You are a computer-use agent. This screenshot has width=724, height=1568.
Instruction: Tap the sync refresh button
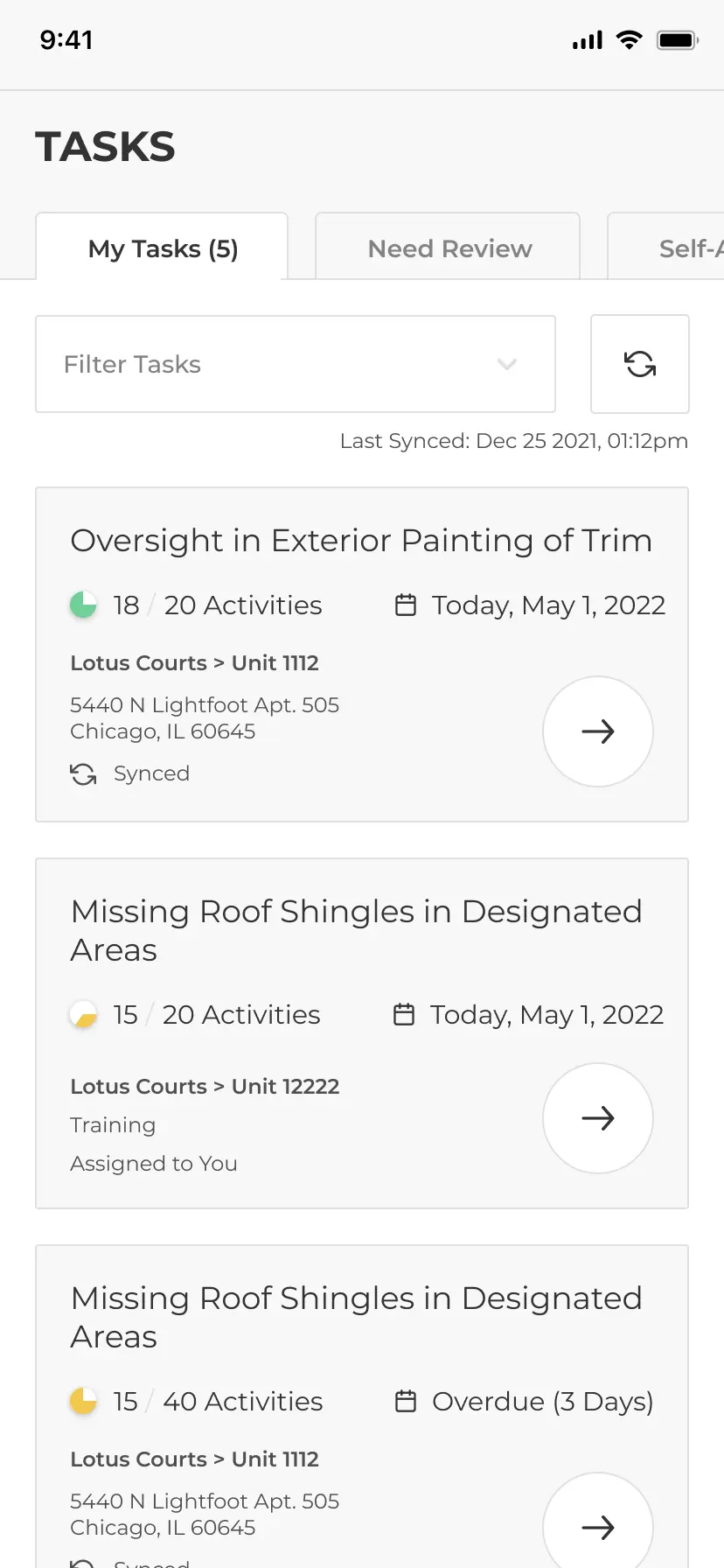pos(640,364)
